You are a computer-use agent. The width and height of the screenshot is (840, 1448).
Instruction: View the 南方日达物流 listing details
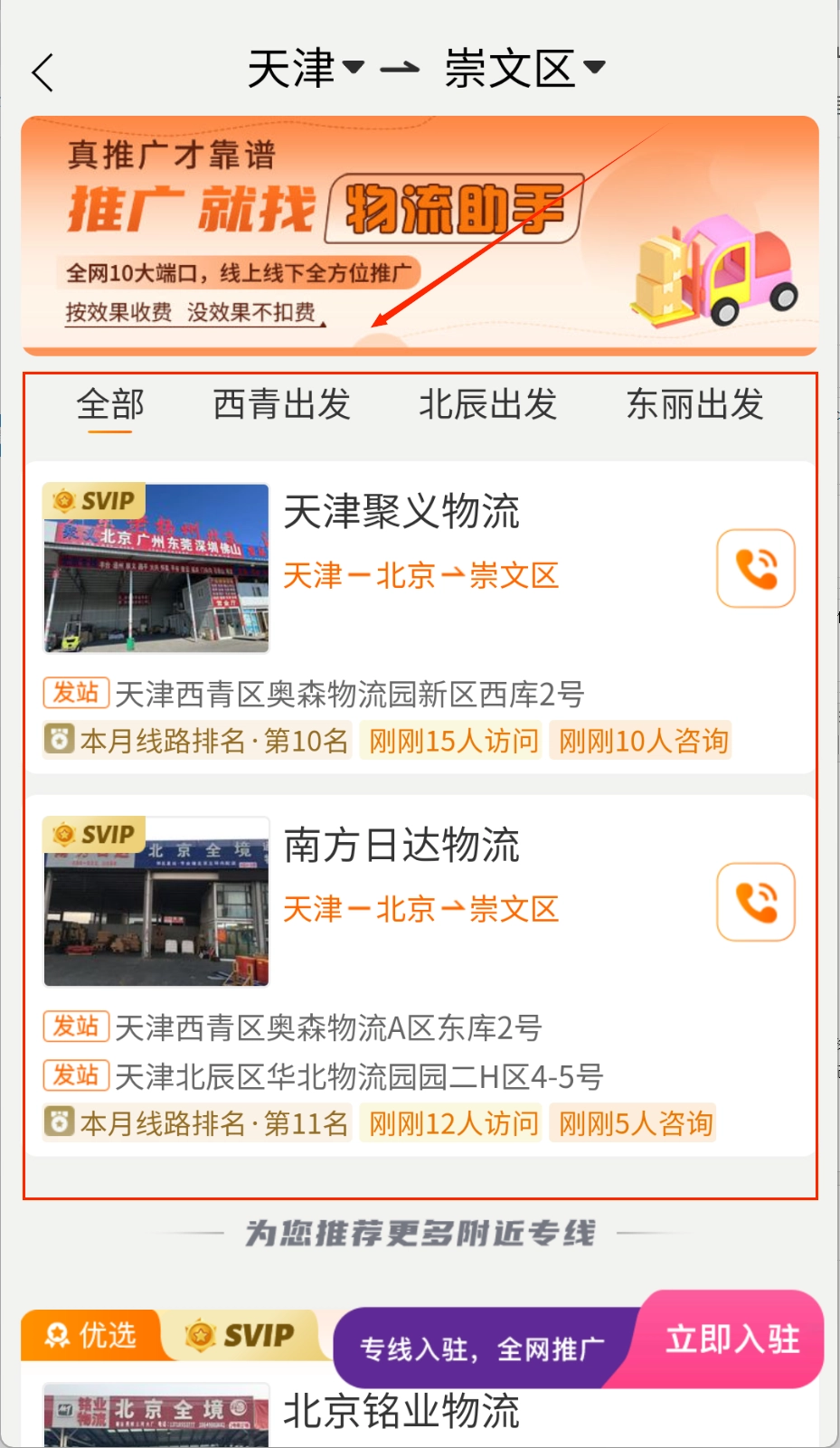(401, 846)
